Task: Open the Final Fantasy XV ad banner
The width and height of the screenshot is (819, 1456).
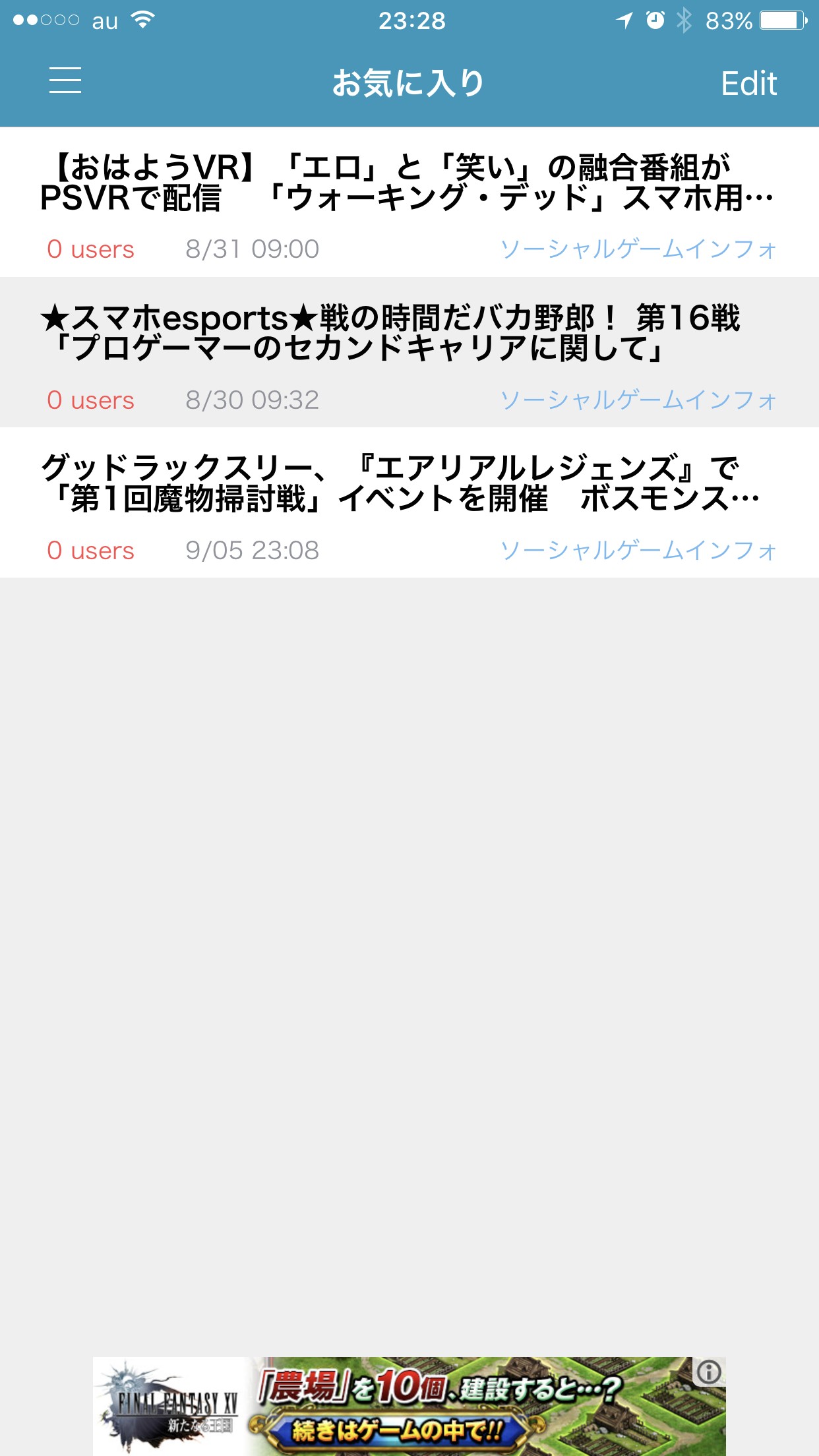Action: click(x=396, y=1406)
